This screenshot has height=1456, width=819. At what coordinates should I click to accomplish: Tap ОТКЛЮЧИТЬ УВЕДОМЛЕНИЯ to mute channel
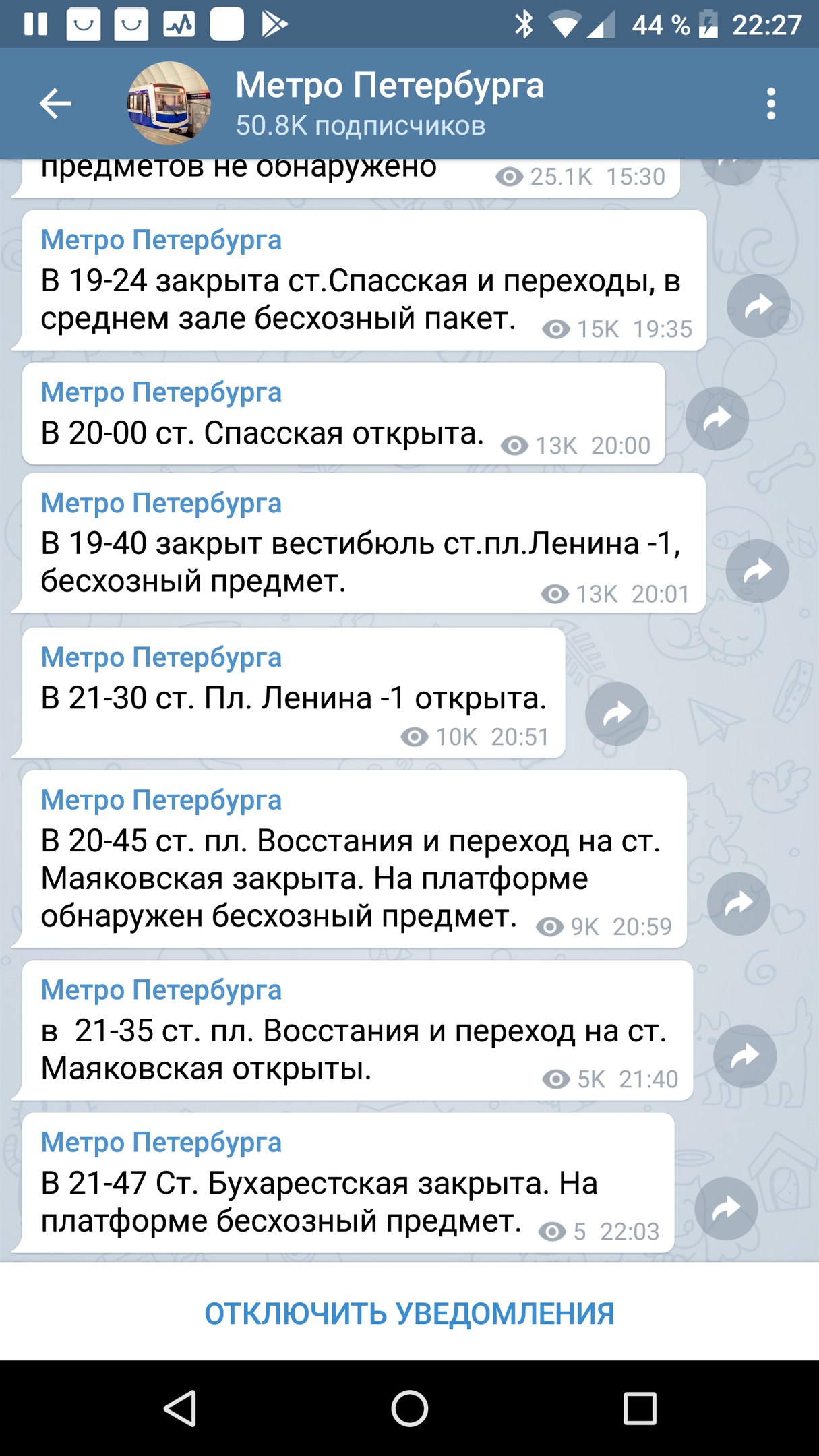(409, 1313)
